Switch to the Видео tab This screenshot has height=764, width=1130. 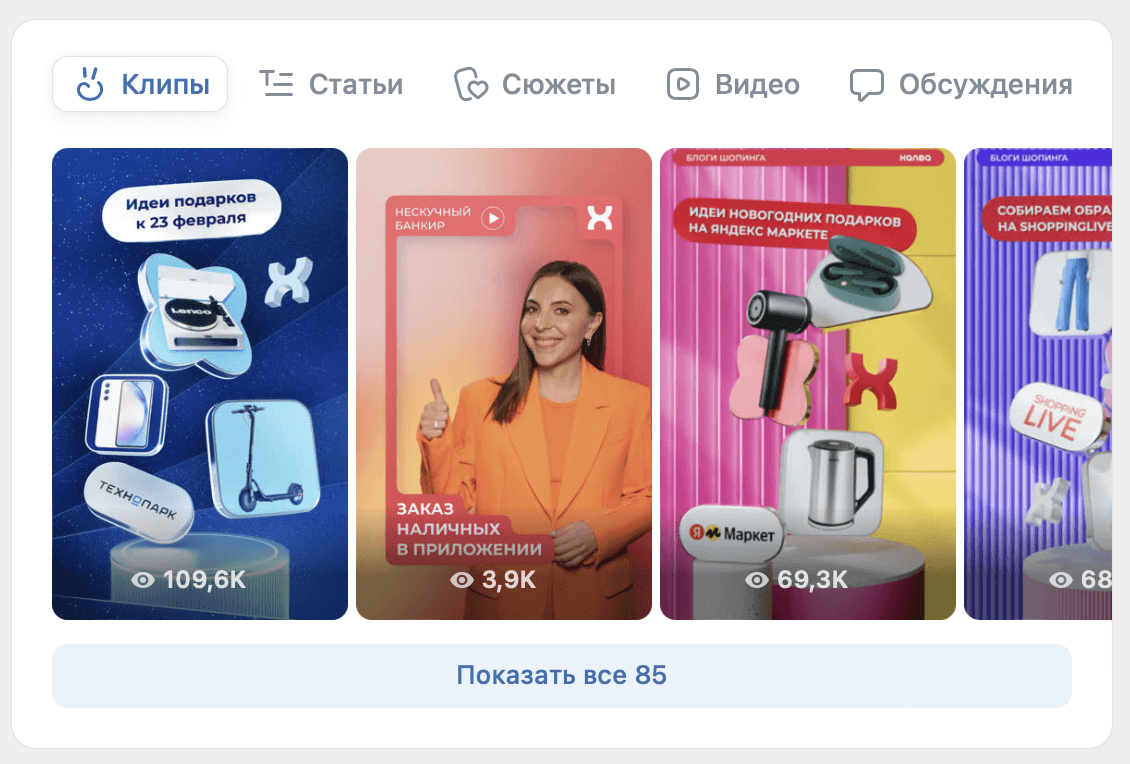point(733,85)
